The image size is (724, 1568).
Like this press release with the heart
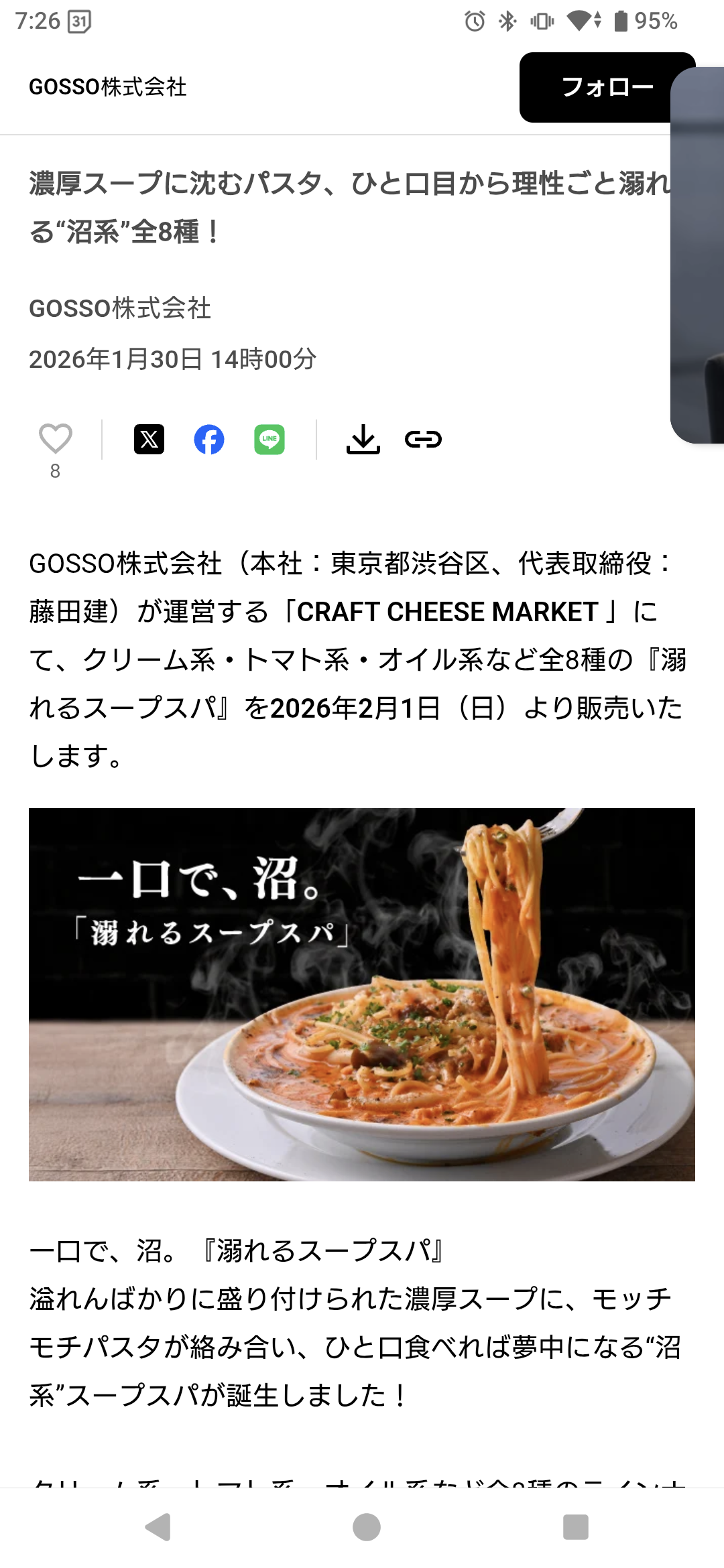click(55, 440)
